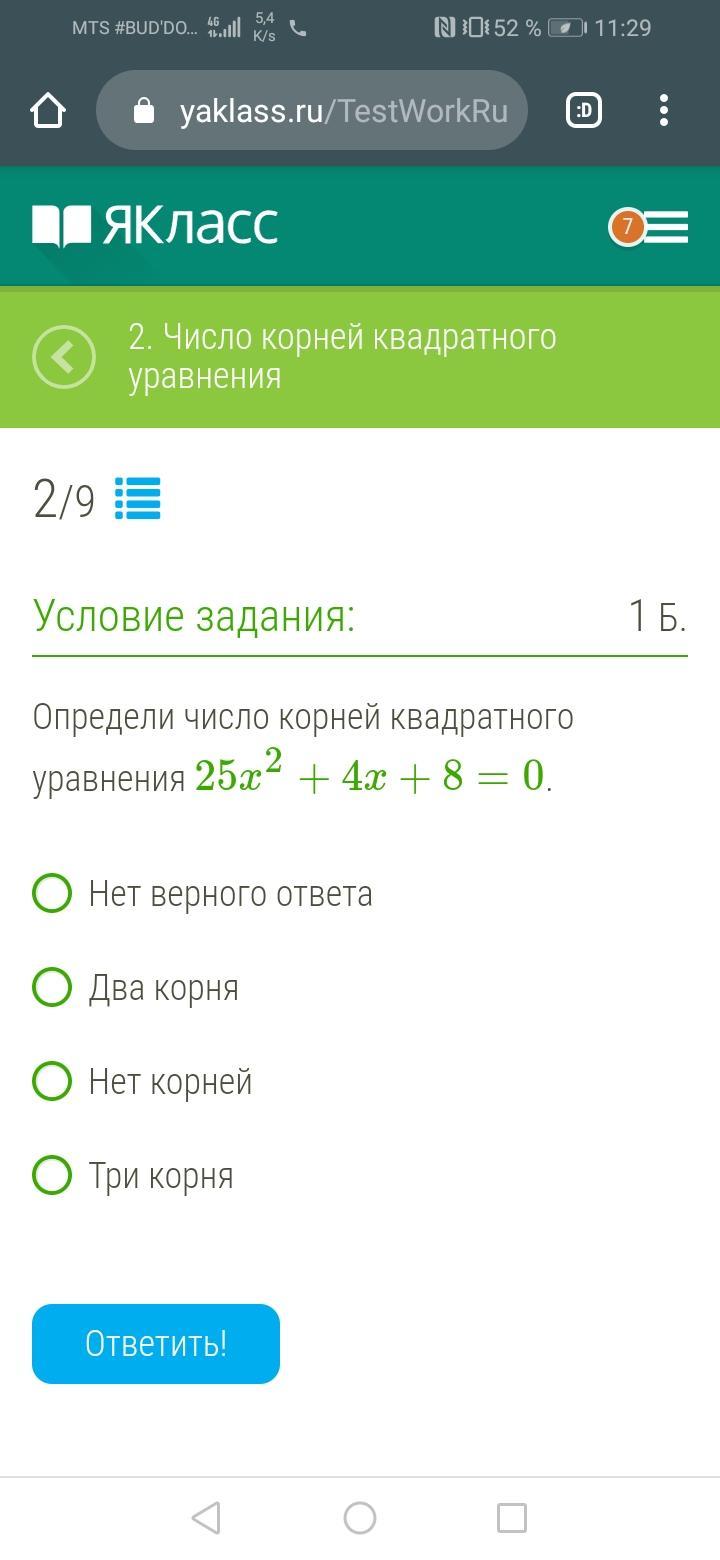Tap the system back button
720x1560 pixels.
(206, 1518)
